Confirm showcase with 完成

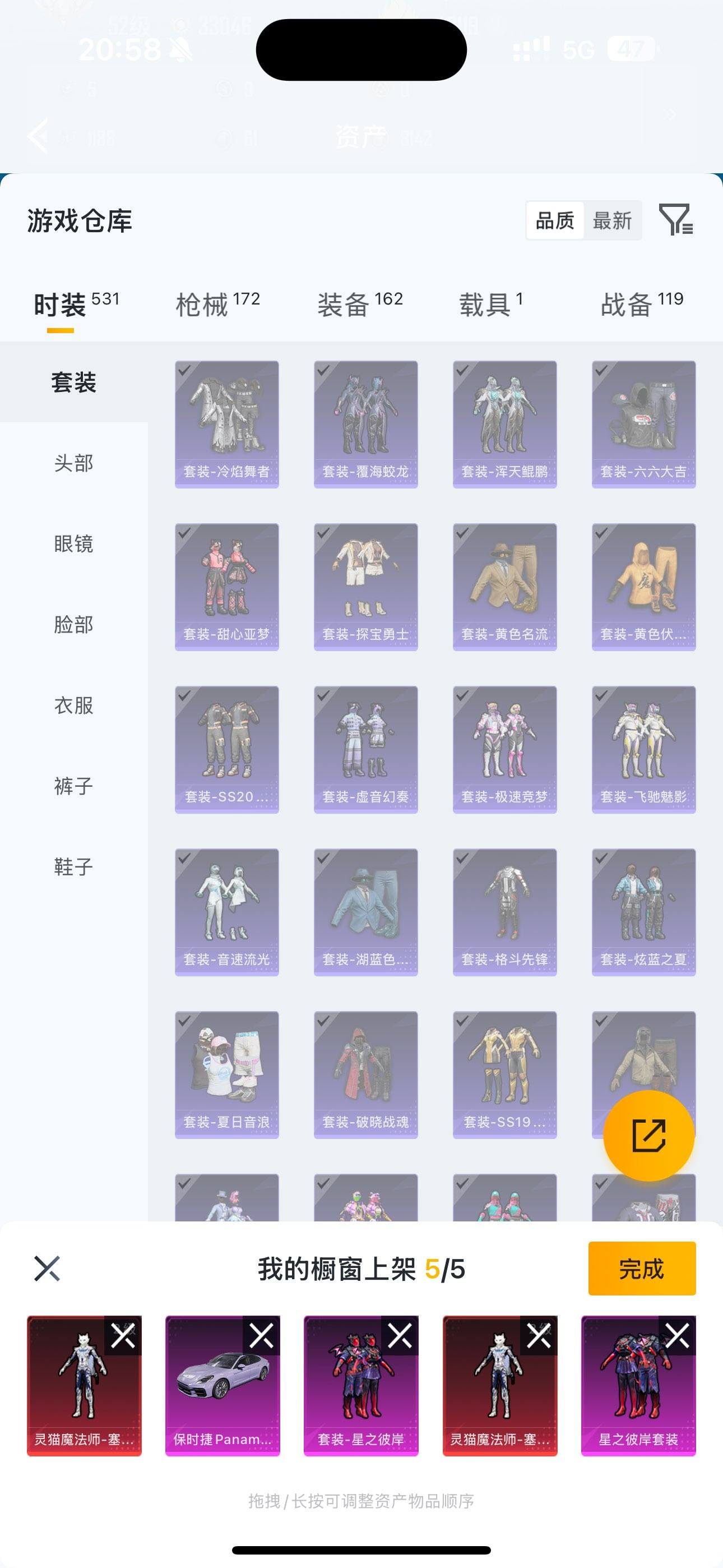(641, 1269)
